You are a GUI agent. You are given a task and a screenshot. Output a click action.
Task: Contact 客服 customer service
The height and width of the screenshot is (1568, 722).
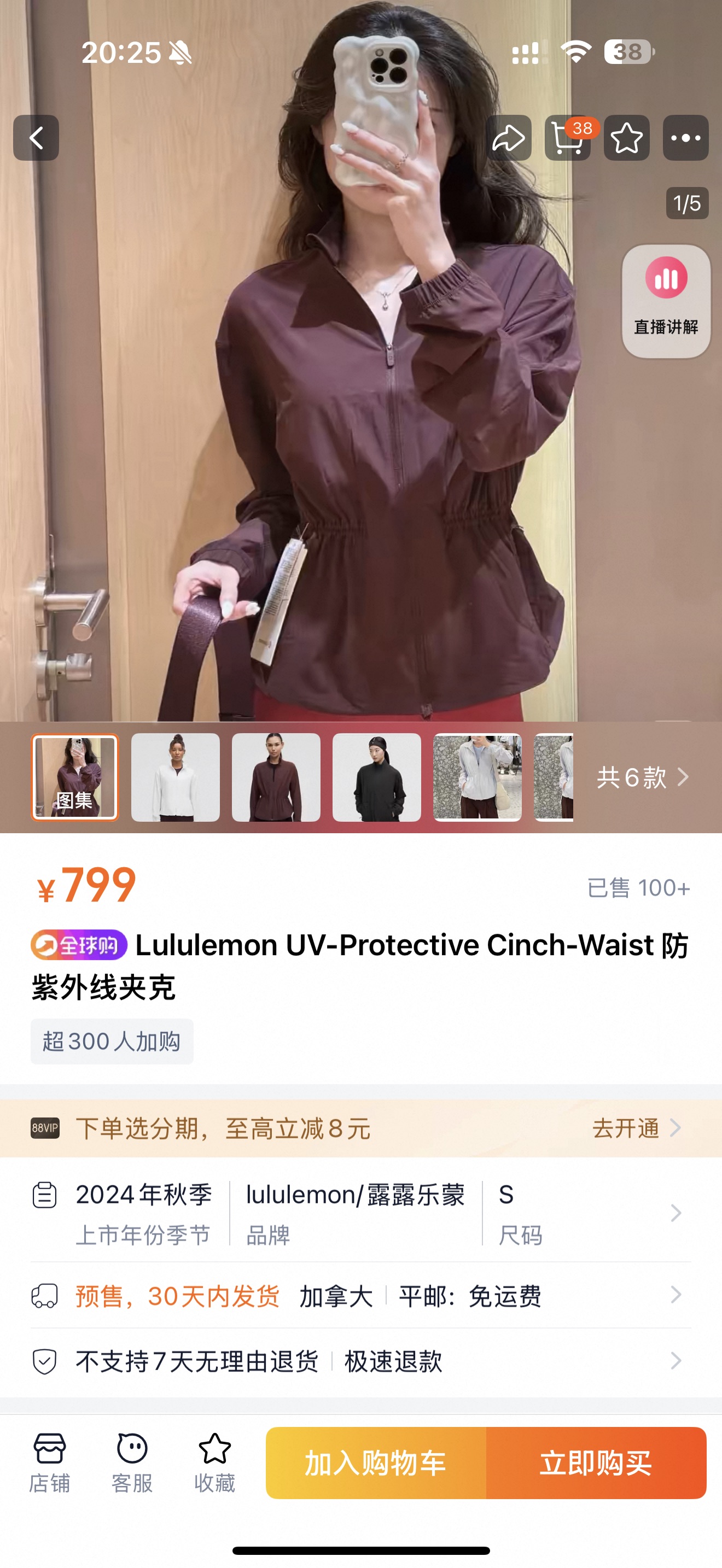point(131,1462)
